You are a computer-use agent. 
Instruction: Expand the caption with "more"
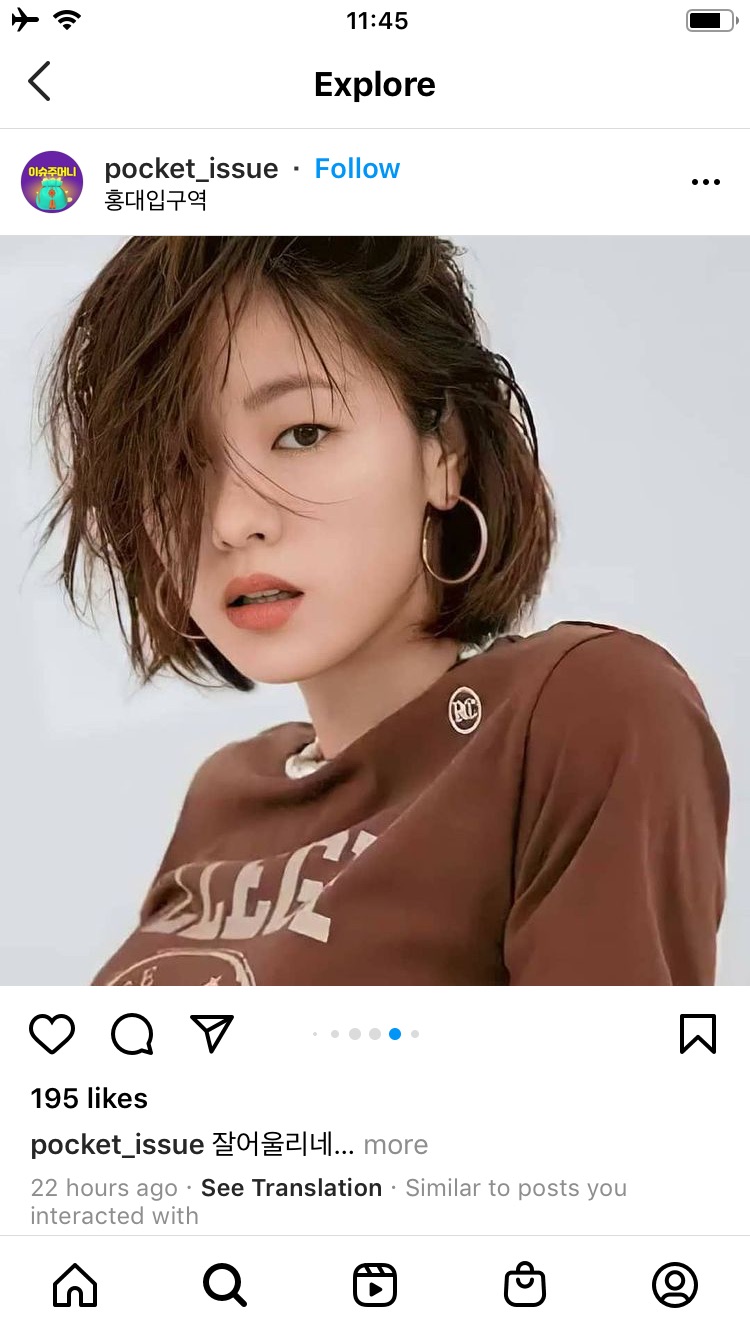point(395,1145)
